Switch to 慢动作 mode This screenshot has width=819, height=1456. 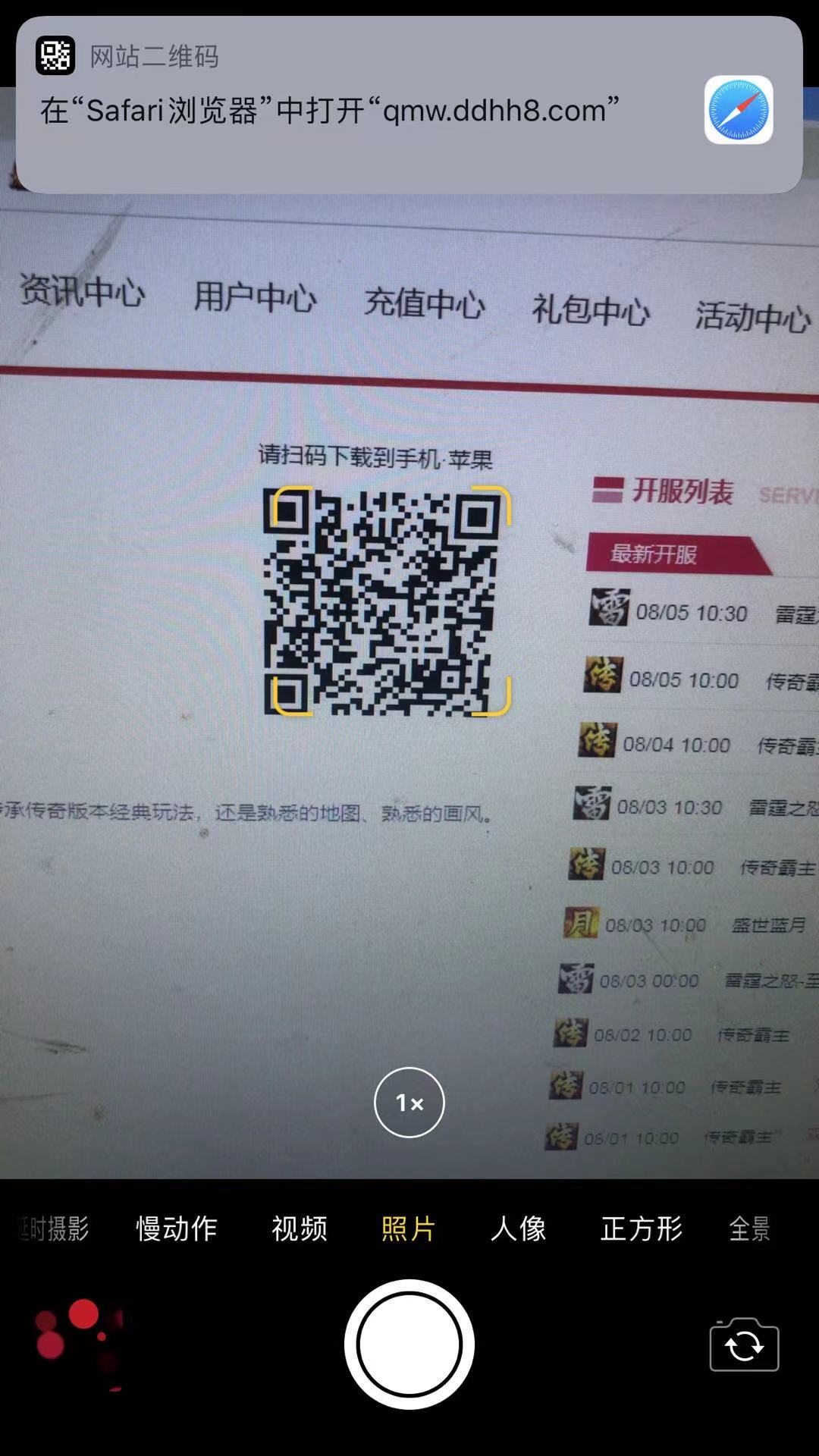[x=177, y=1228]
